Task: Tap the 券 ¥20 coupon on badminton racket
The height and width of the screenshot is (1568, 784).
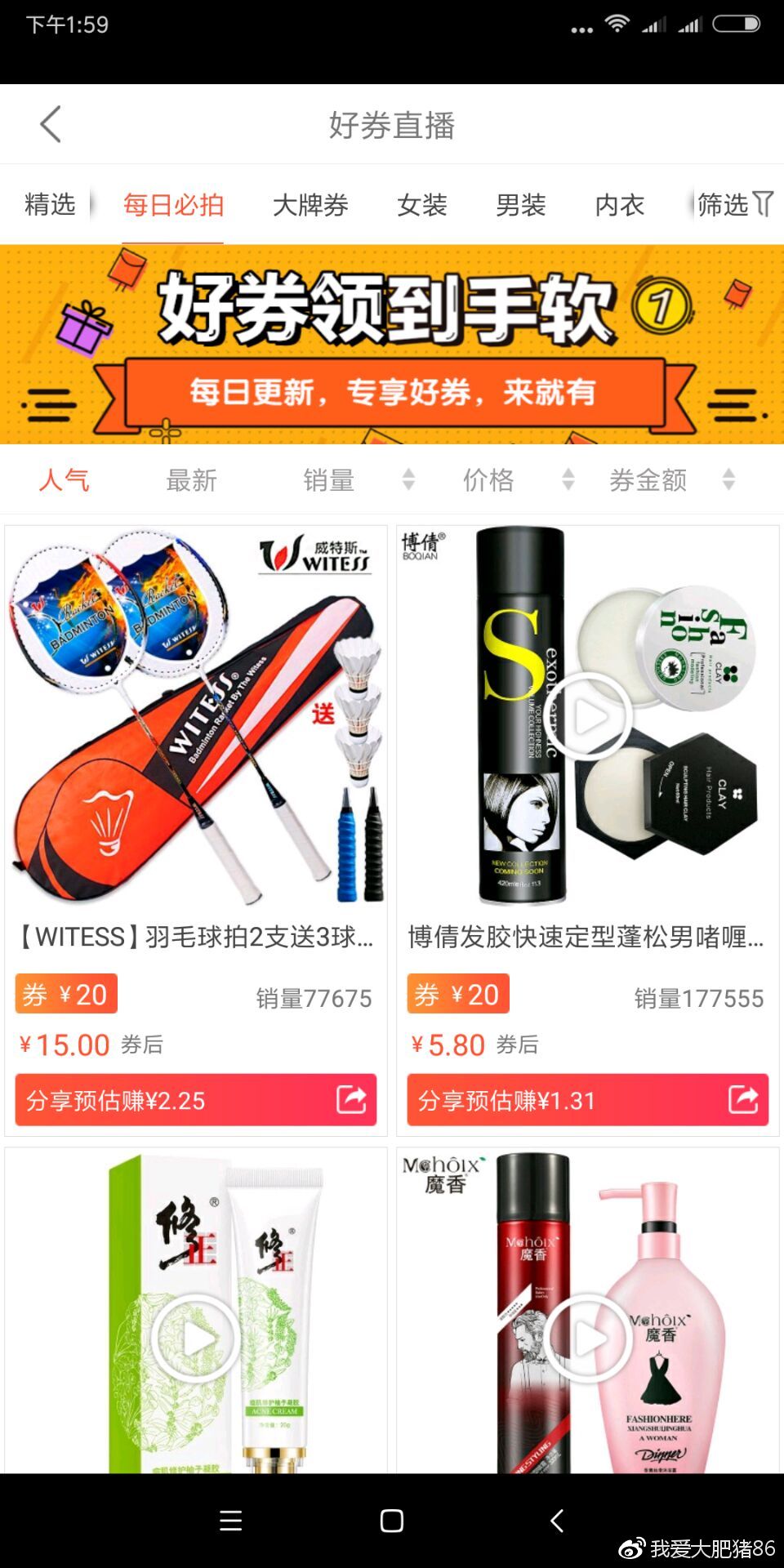Action: 65,993
